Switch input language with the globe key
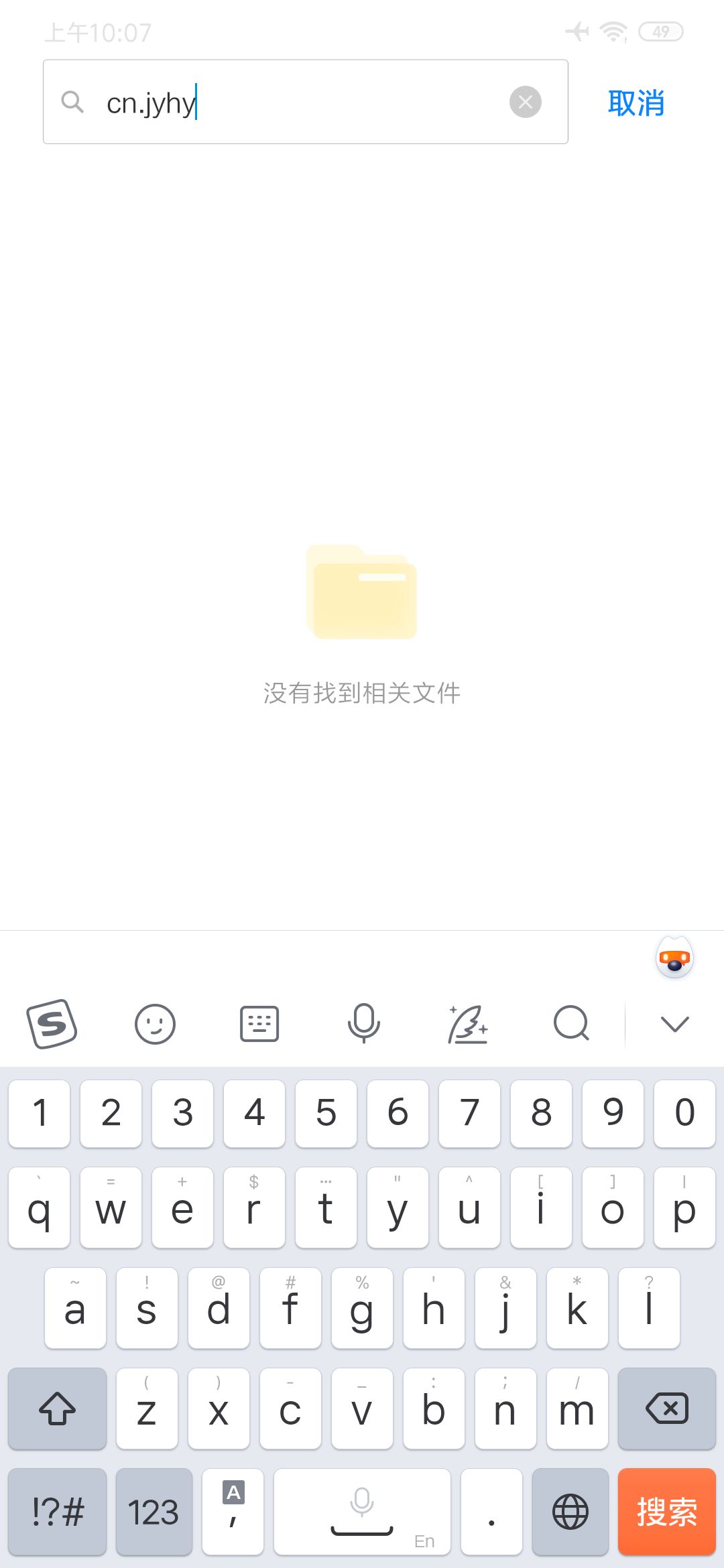724x1568 pixels. coord(569,1512)
